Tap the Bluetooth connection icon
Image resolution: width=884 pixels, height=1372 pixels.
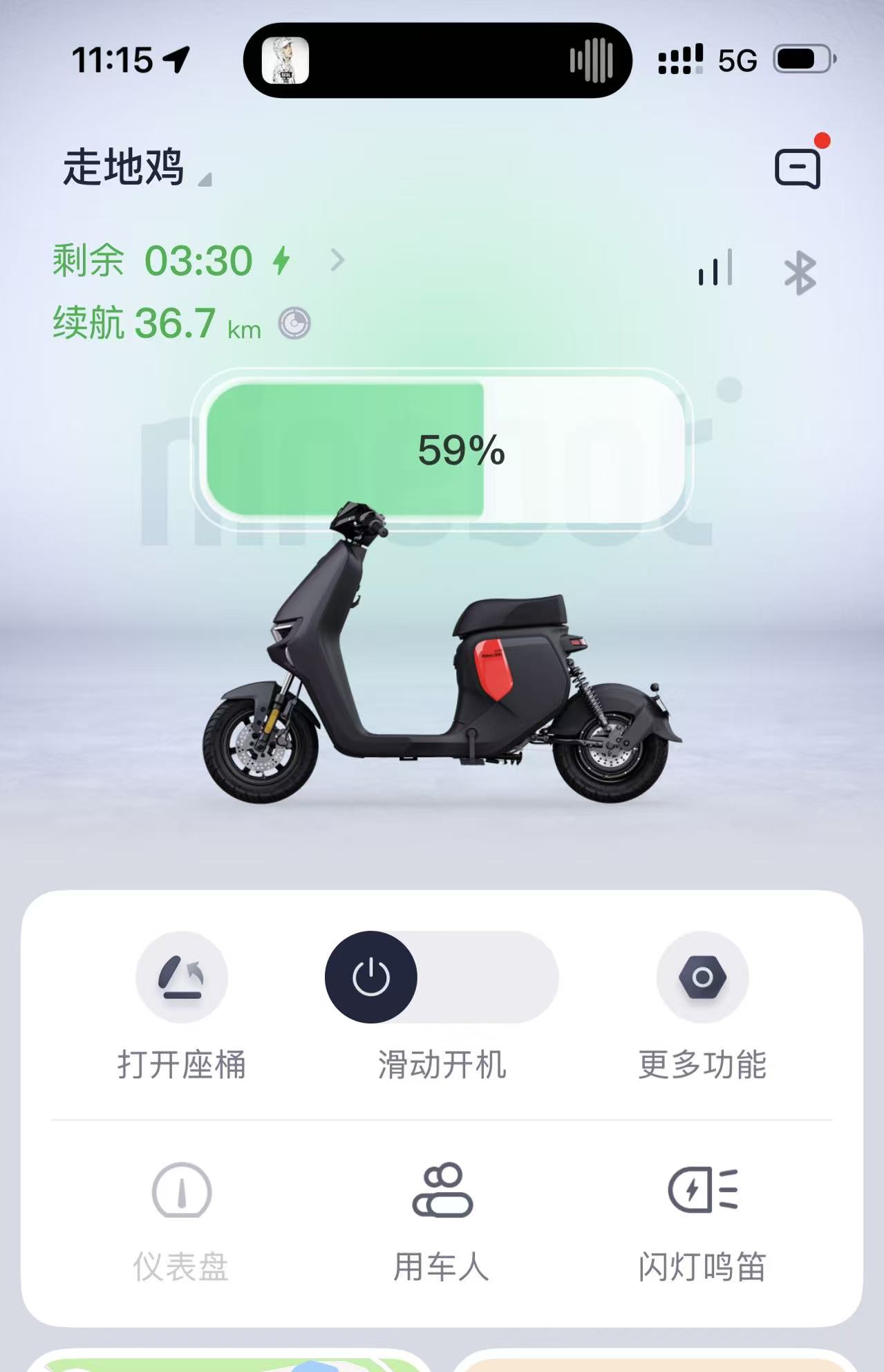tap(800, 273)
